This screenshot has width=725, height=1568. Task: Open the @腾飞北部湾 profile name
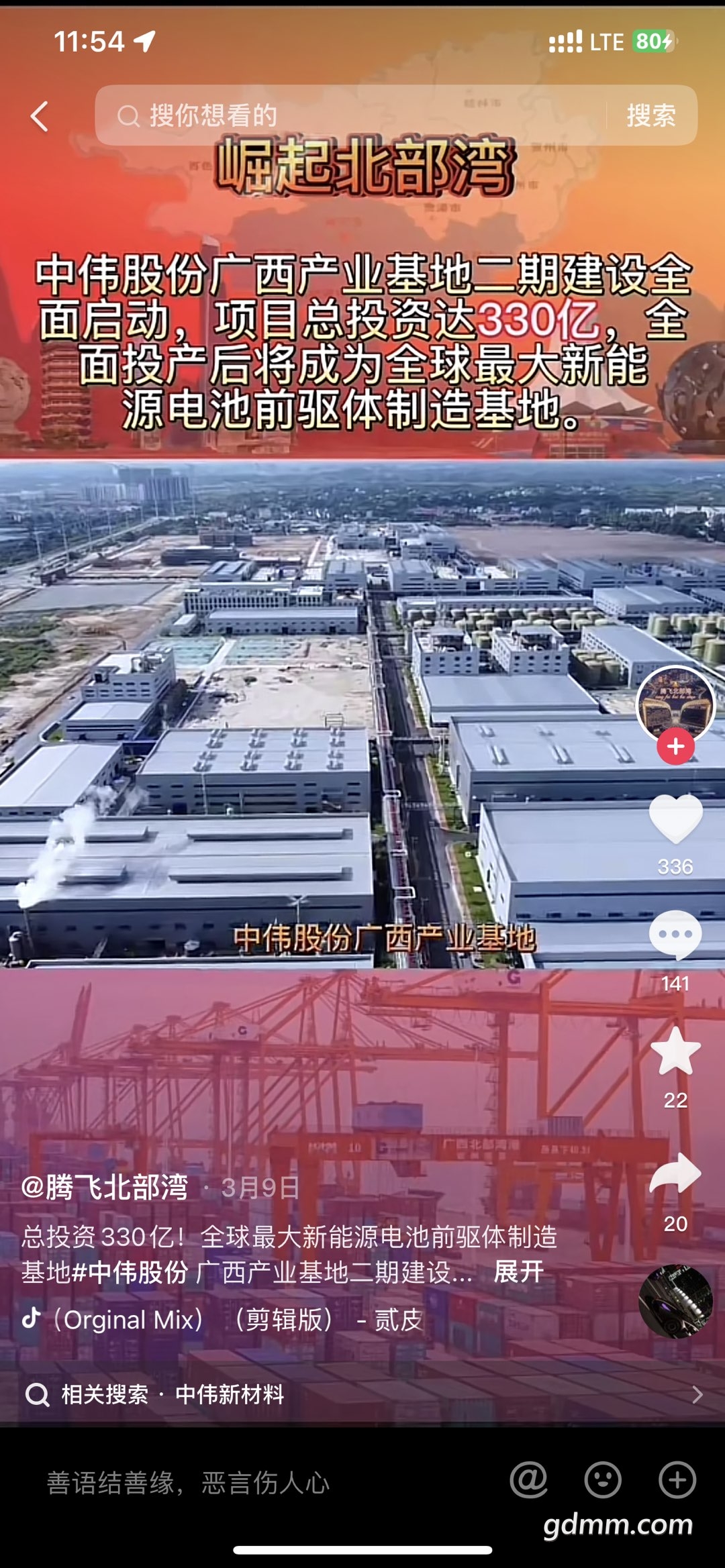[105, 1187]
